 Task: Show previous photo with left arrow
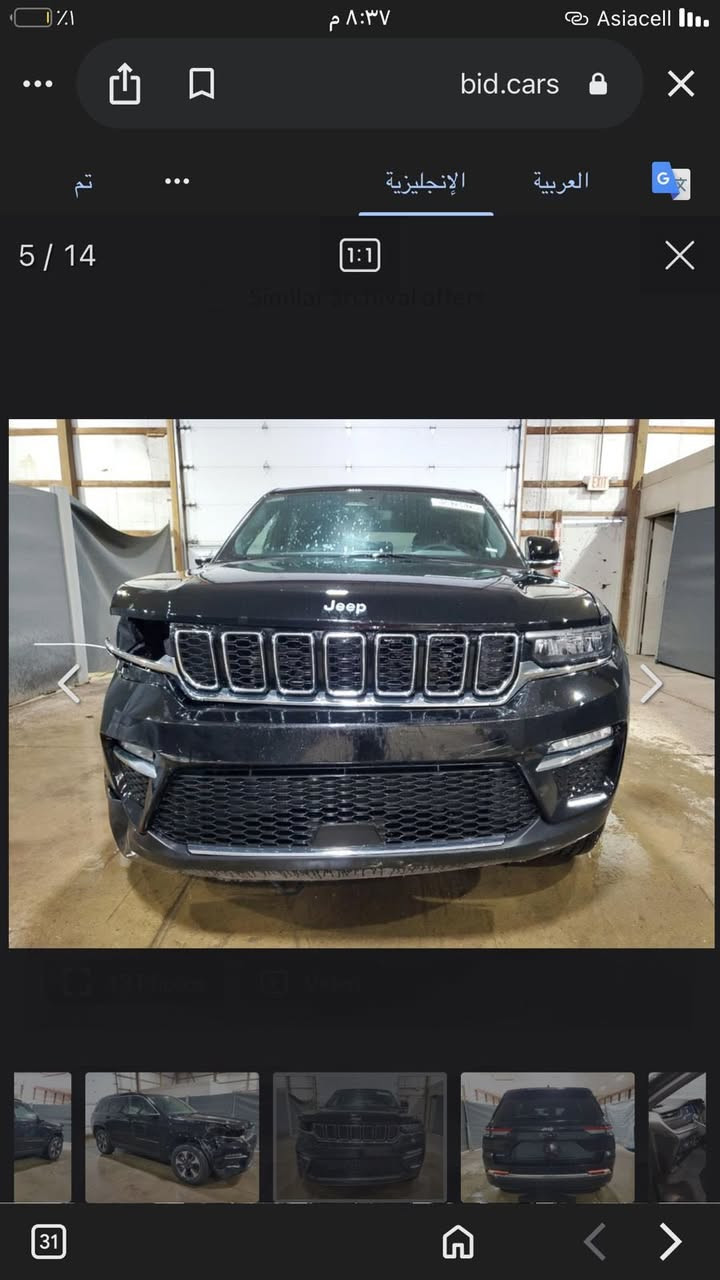[x=68, y=684]
